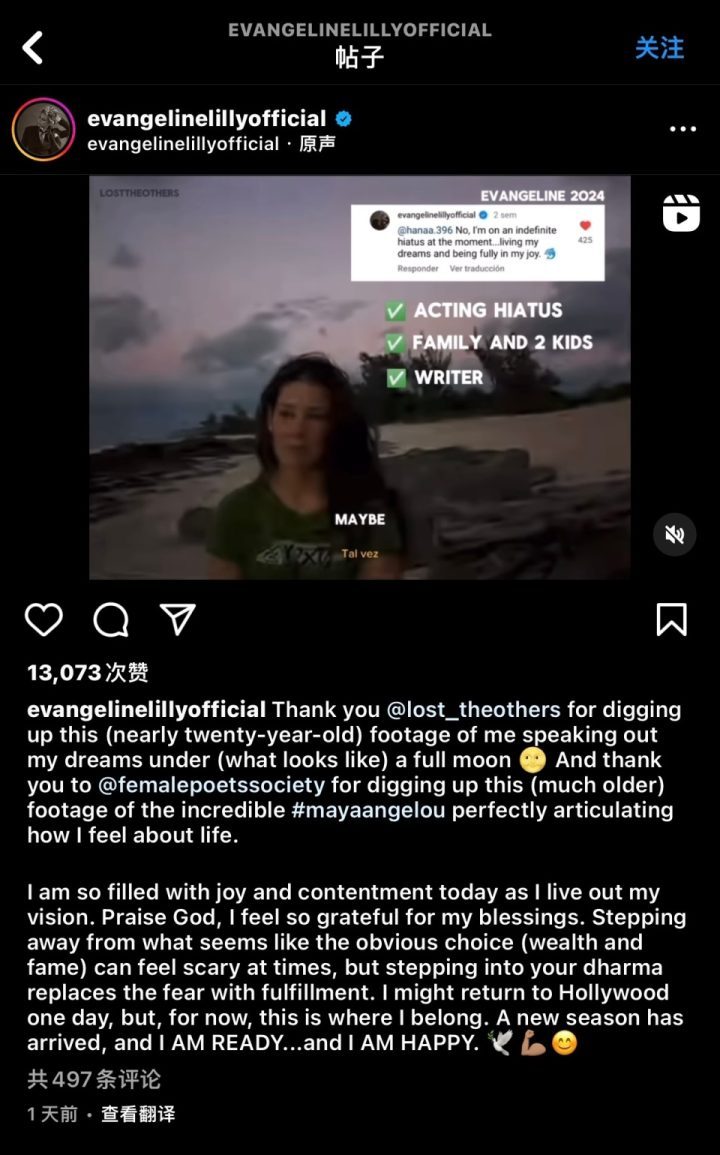Tap 查看翻译 to translate the caption

click(x=138, y=1113)
